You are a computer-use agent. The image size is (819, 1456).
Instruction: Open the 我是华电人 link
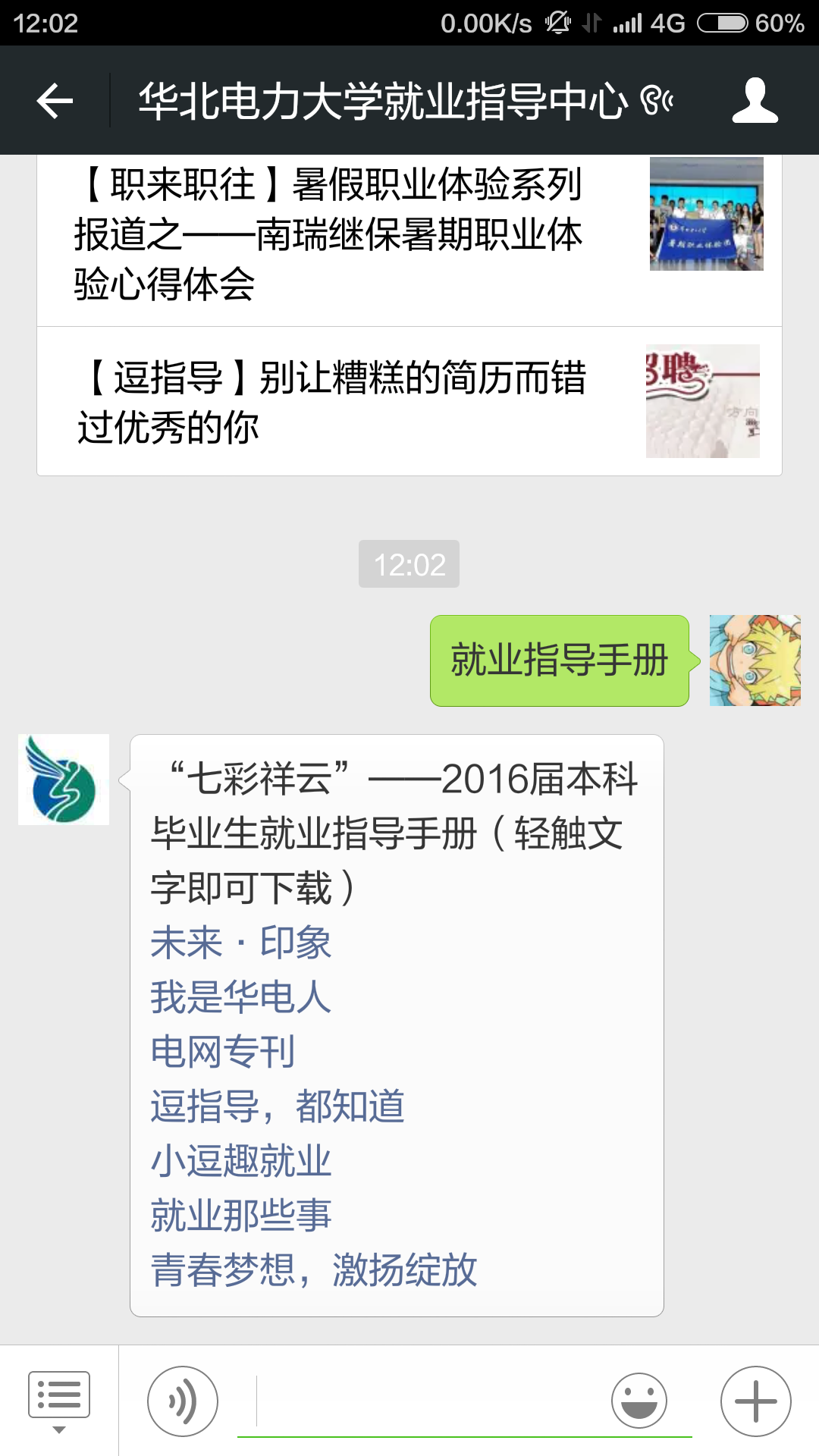pyautogui.click(x=240, y=997)
